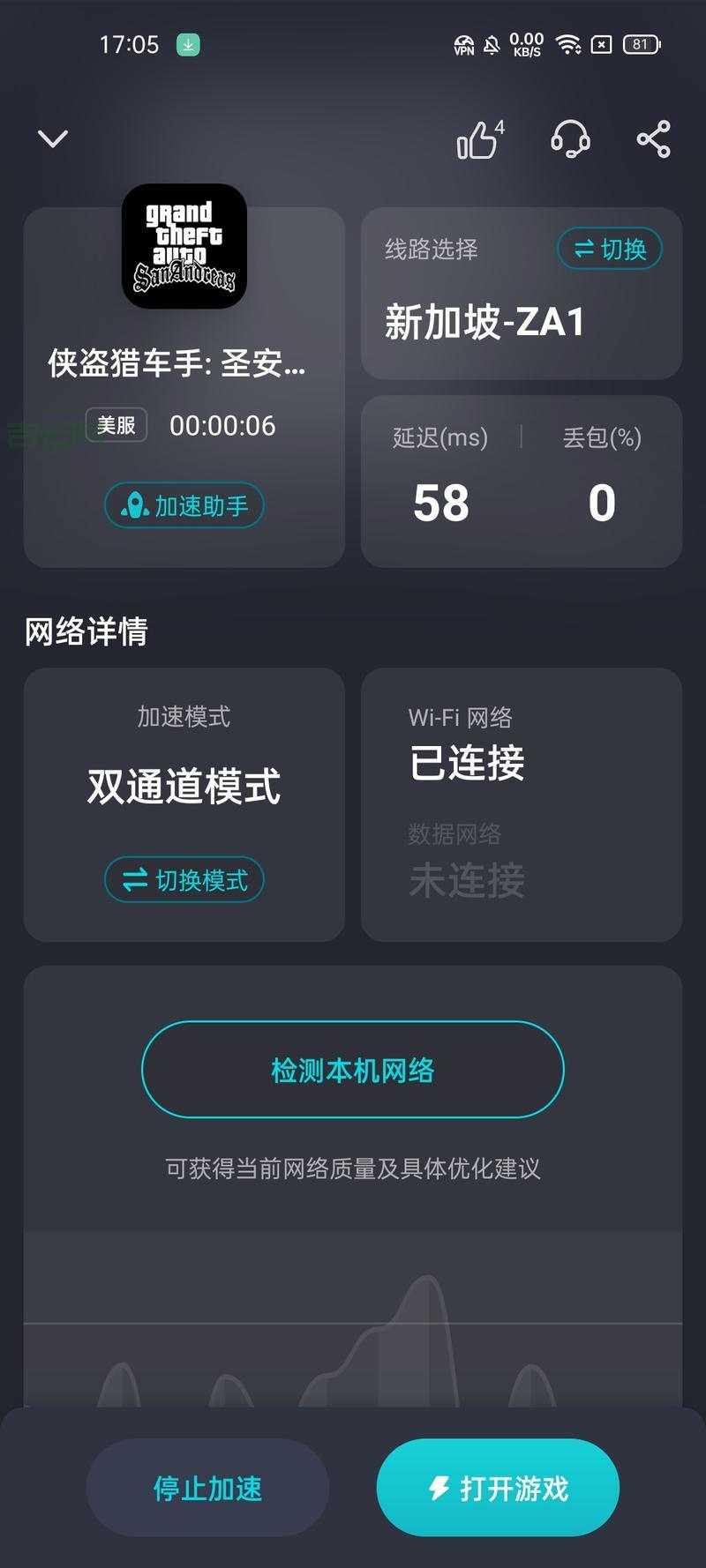This screenshot has height=1568, width=706.
Task: Tap the thumbs-up like icon
Action: point(477,138)
